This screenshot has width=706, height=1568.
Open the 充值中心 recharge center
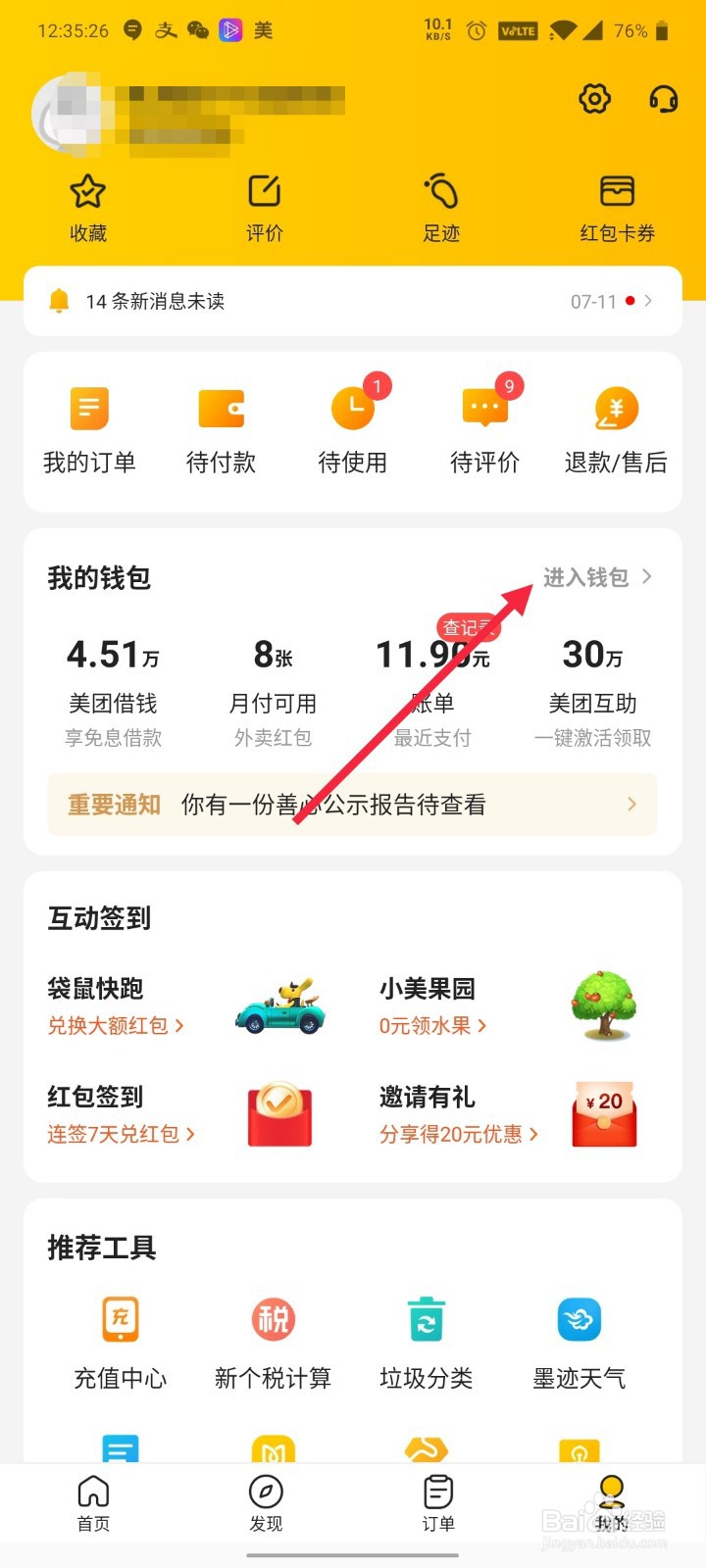click(x=120, y=1341)
